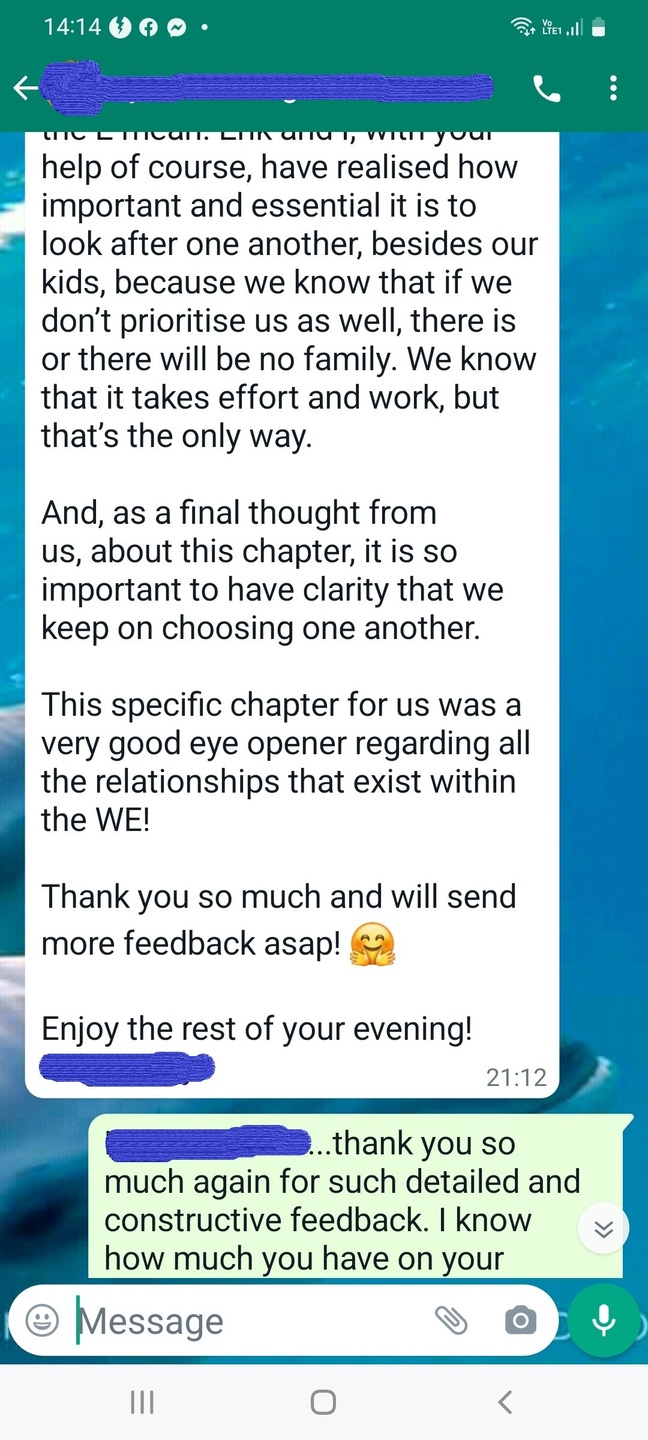Open the emoji picker

click(41, 1321)
